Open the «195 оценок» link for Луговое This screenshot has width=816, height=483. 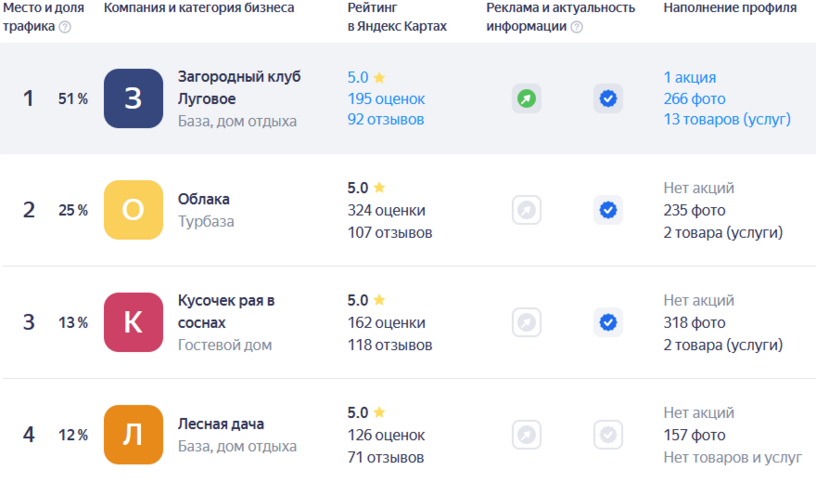click(x=386, y=98)
